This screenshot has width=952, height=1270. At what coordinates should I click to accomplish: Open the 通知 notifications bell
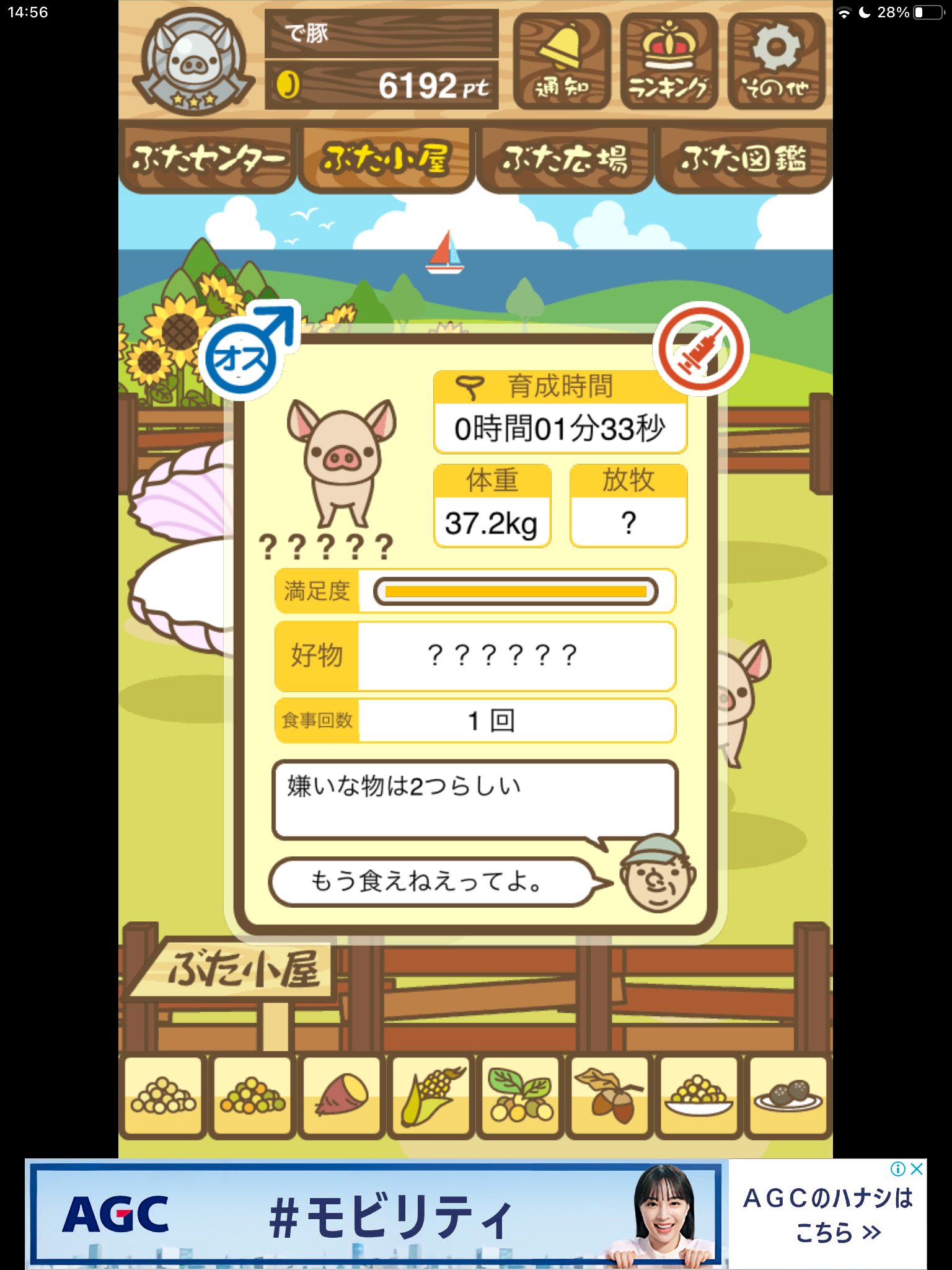pos(562,62)
